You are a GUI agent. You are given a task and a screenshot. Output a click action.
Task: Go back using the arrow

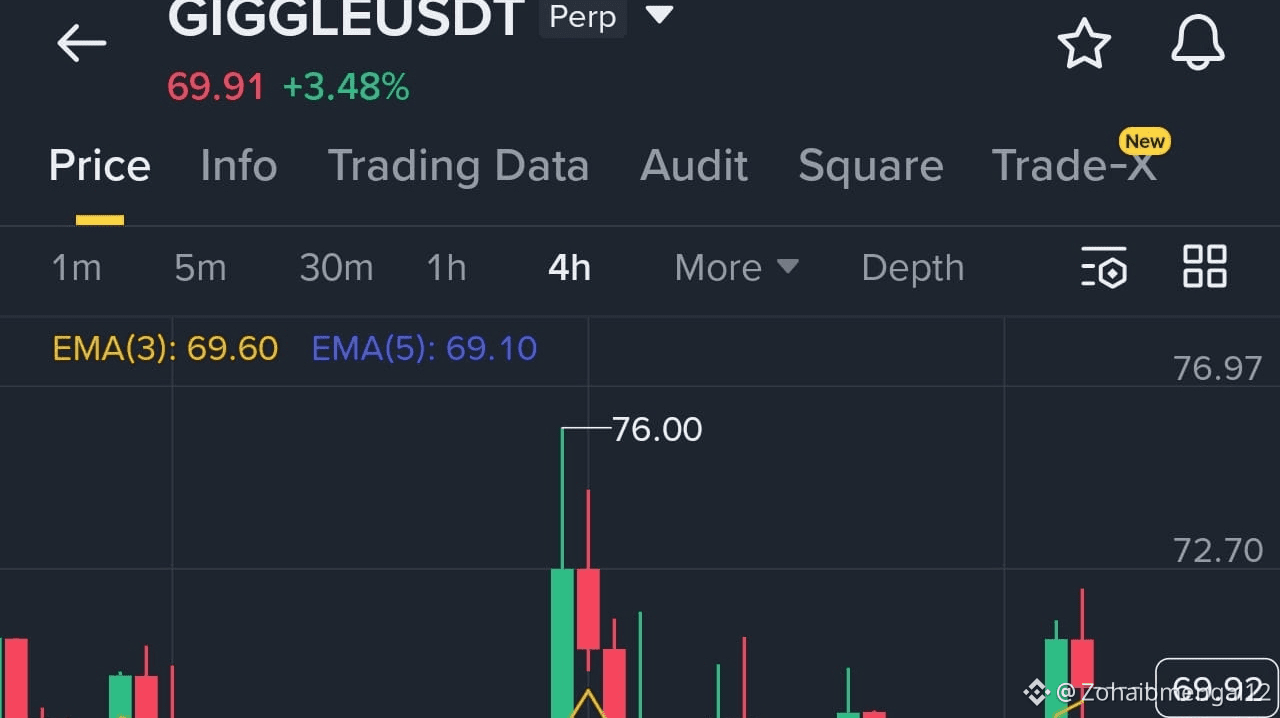81,44
